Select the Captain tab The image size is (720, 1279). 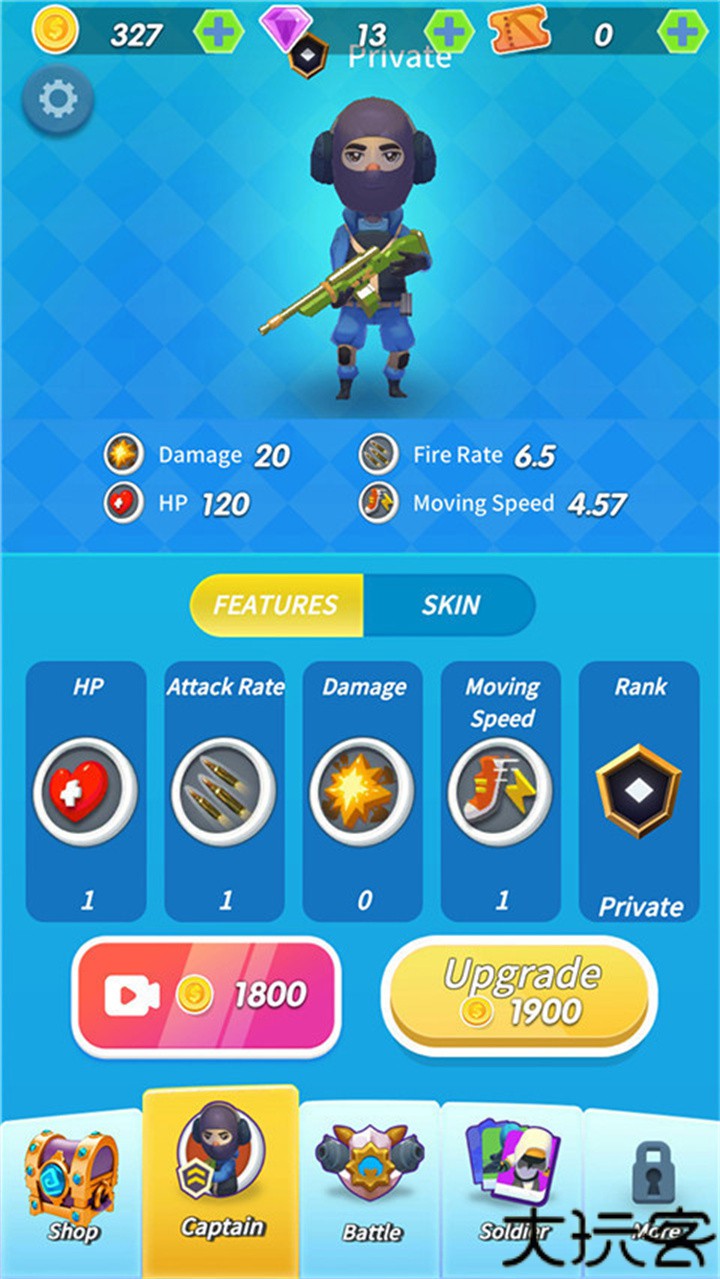(221, 1180)
